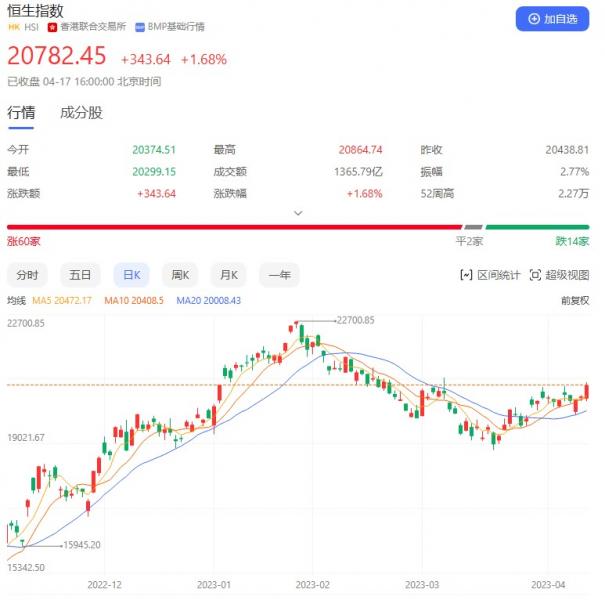The image size is (605, 600).
Task: Select the 五日 chart period
Action: 80,275
